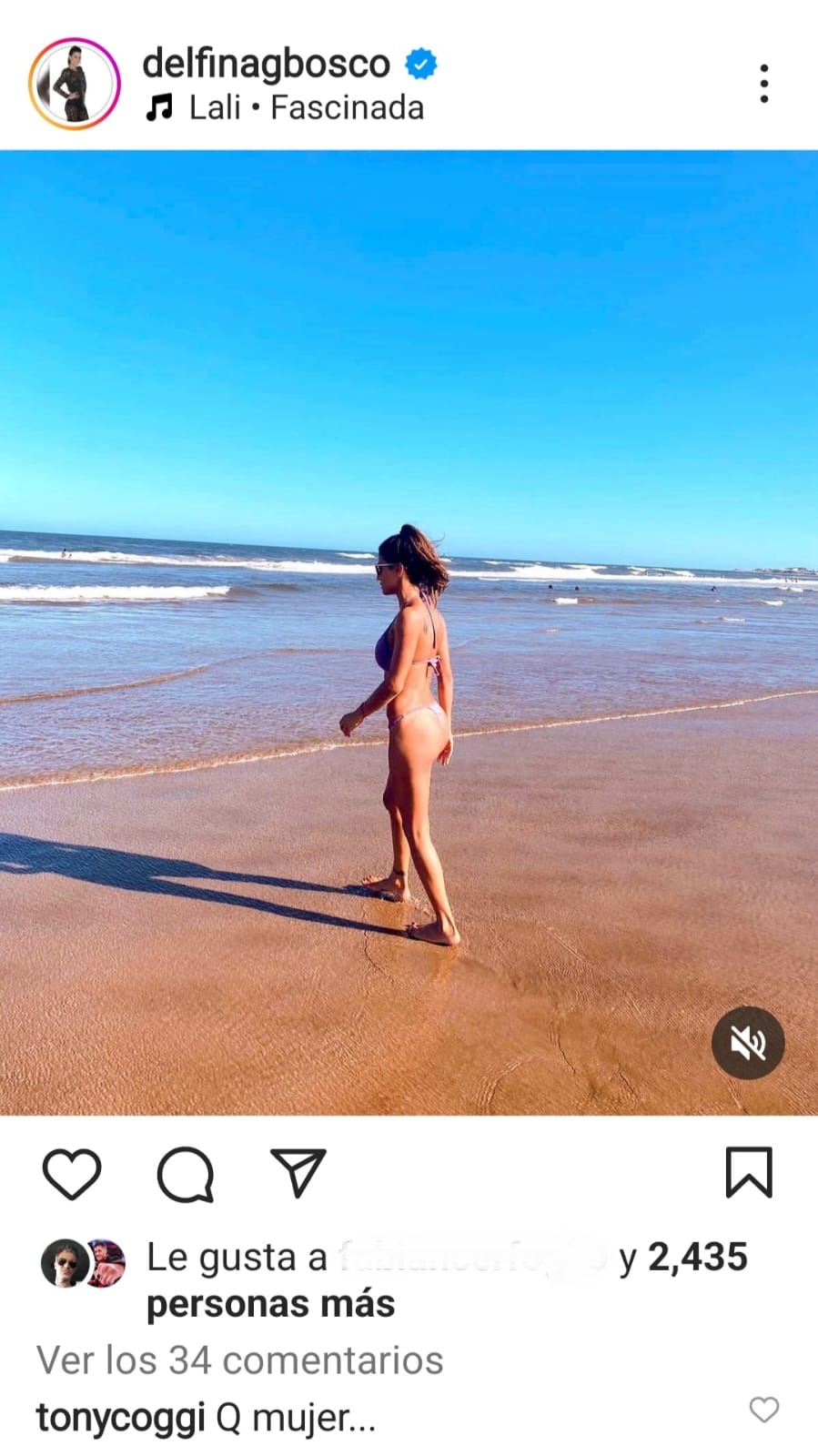Viewport: 818px width, 1456px height.
Task: Unmute the post's sound
Action: pos(747,1043)
